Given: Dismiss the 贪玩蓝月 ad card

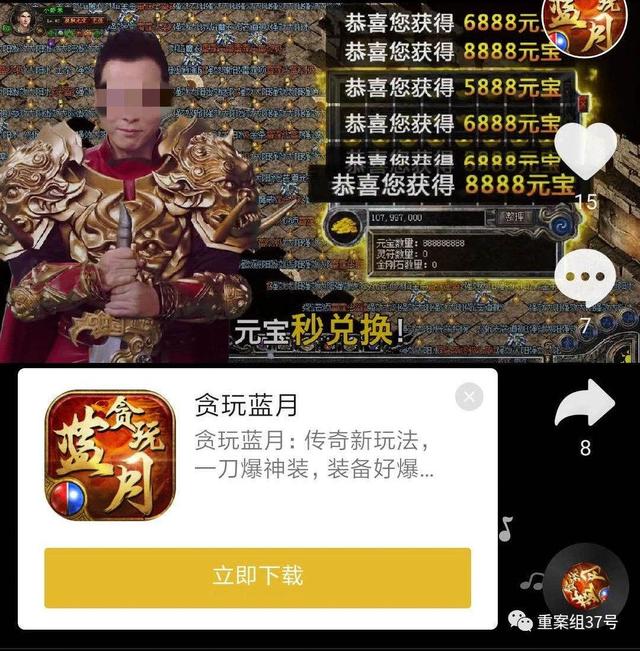Looking at the screenshot, I should [x=469, y=397].
